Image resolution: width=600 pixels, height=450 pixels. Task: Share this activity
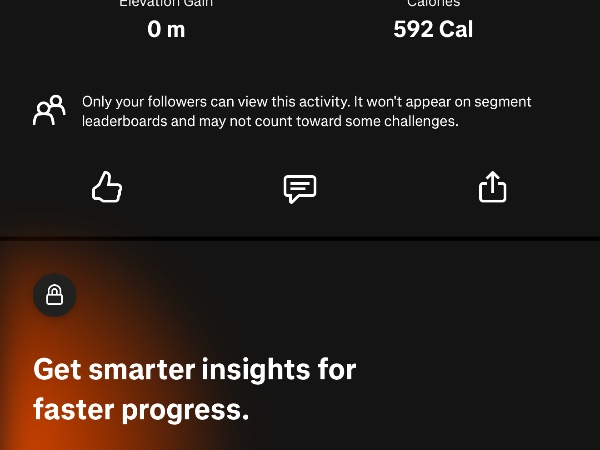493,187
